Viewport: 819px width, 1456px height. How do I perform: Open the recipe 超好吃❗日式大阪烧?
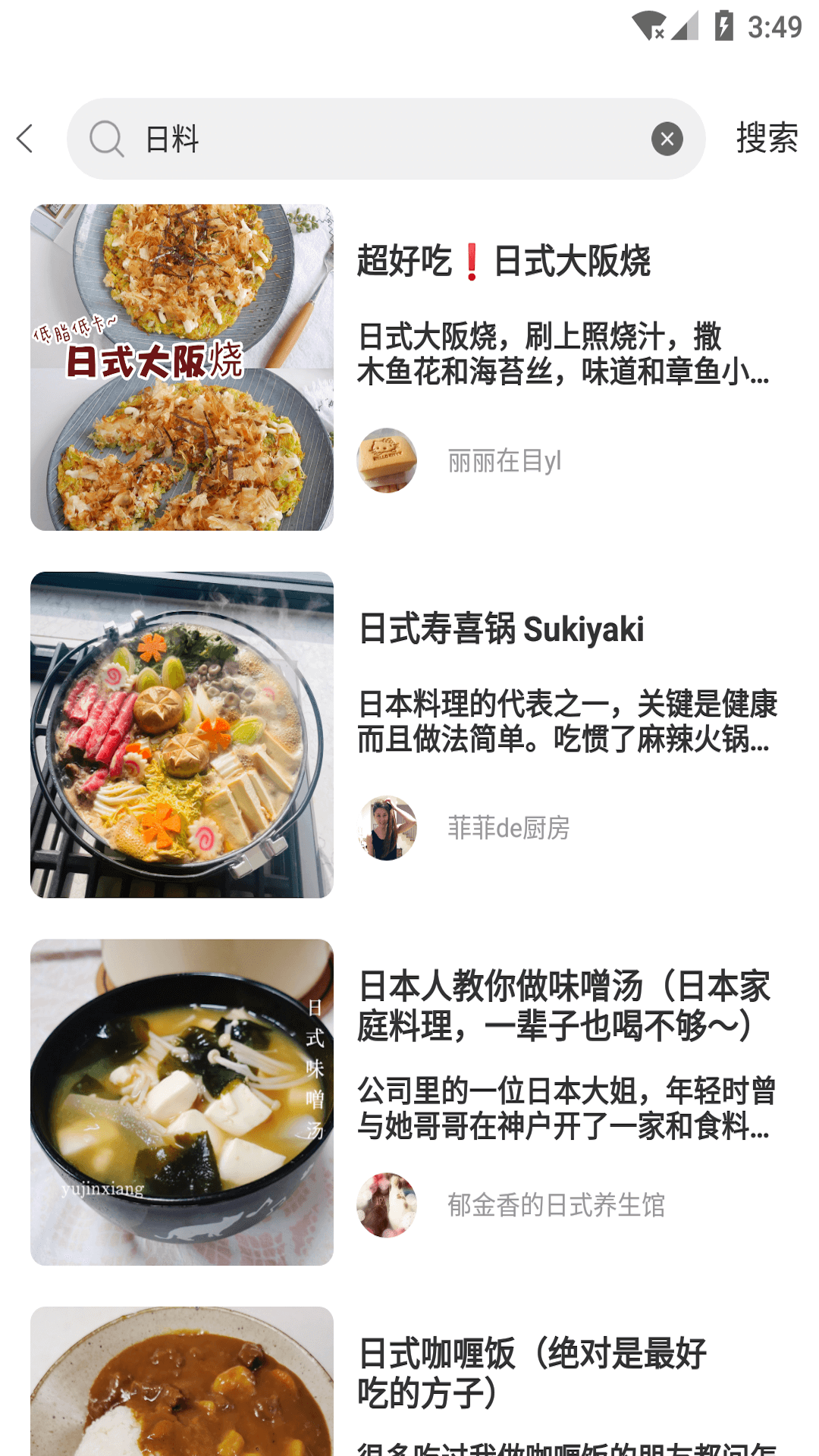[x=507, y=263]
